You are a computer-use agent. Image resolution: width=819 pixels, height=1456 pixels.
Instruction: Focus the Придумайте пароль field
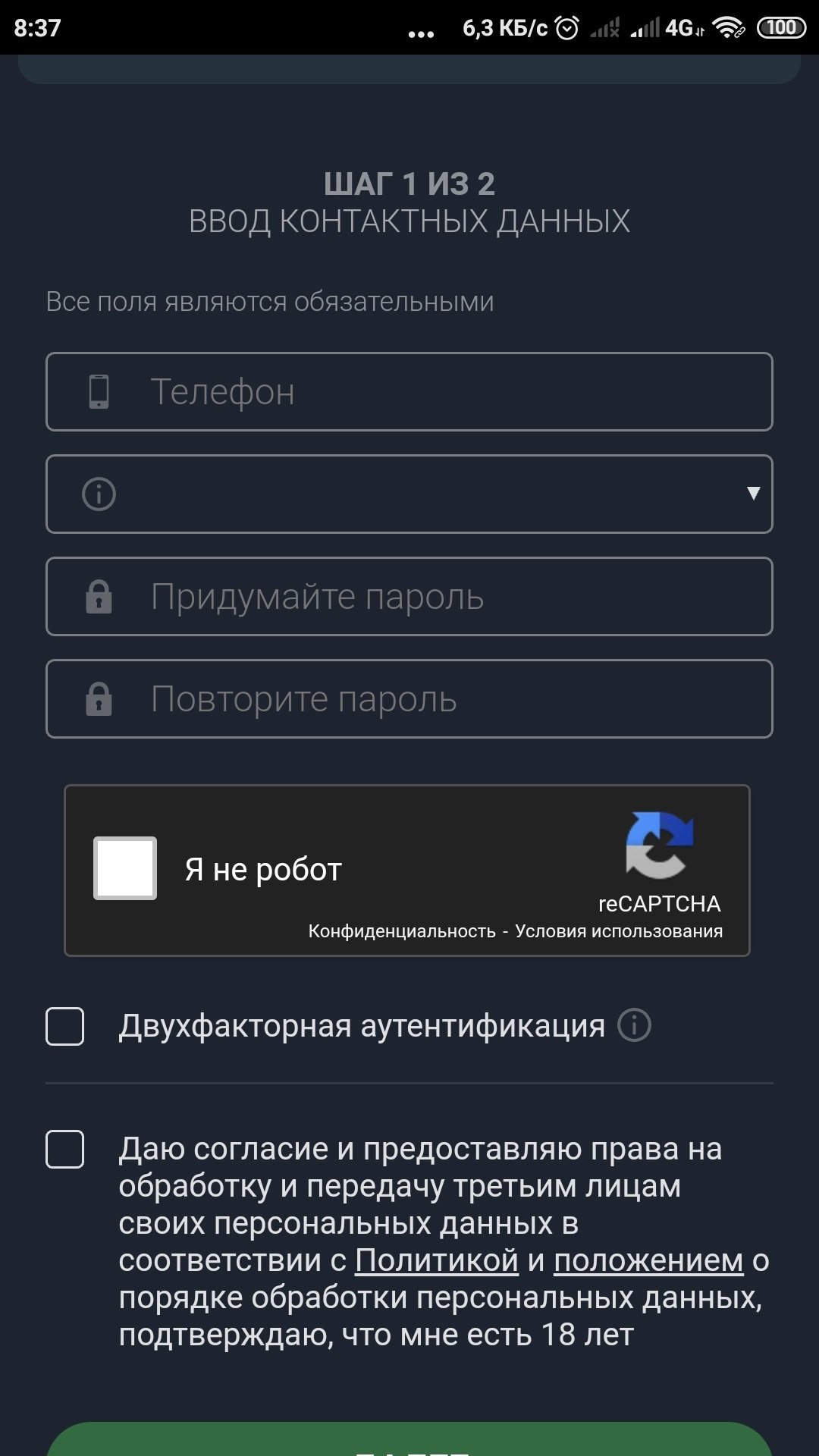click(x=409, y=596)
